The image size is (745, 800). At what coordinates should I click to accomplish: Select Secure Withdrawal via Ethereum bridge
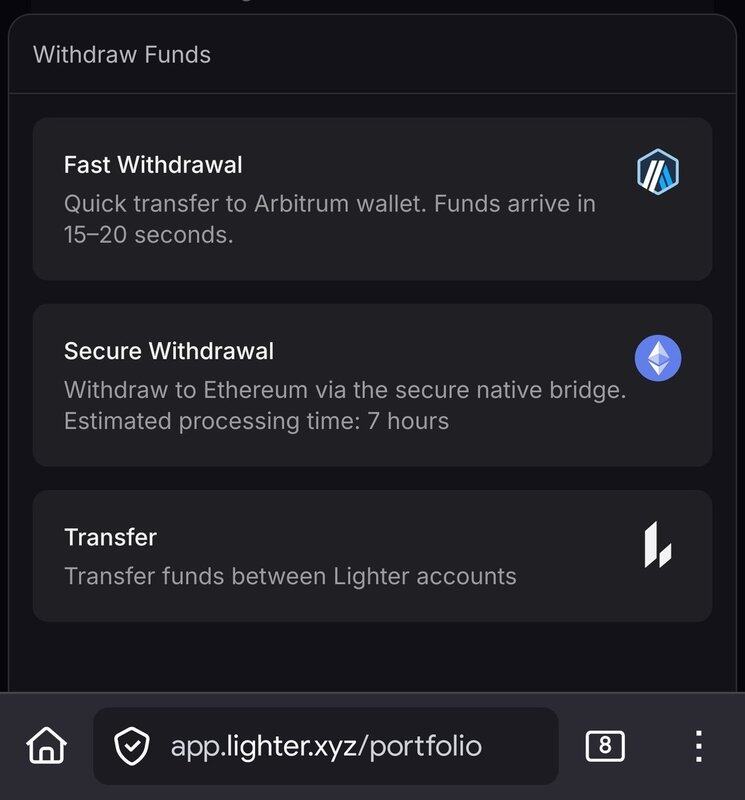(x=372, y=385)
